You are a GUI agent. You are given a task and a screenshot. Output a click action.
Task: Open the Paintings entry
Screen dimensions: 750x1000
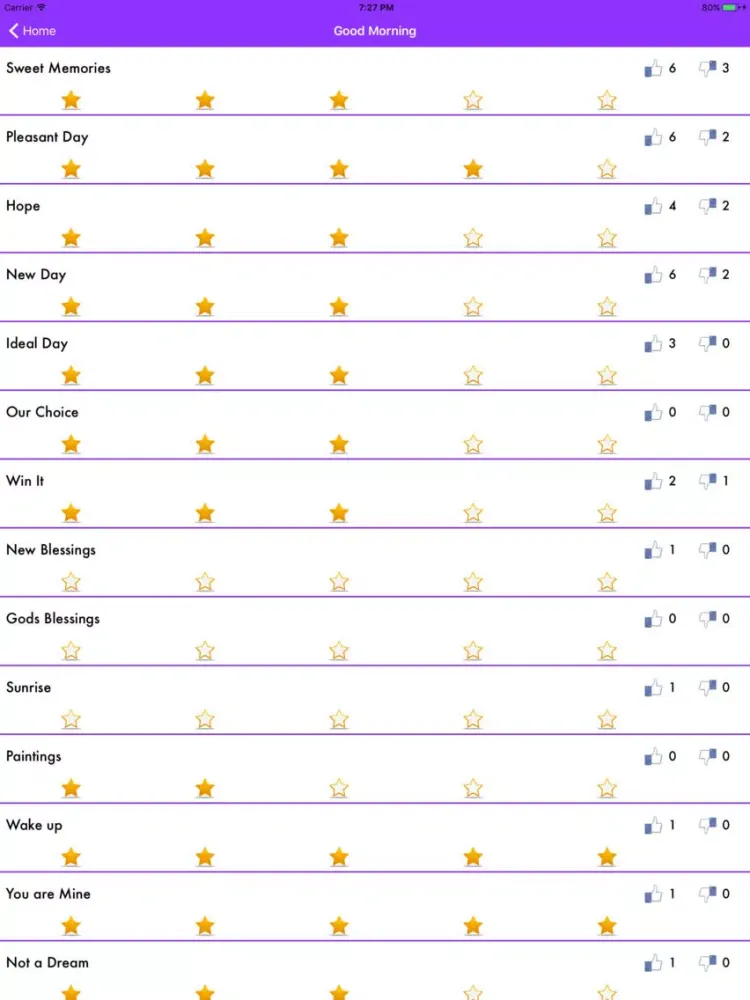(x=34, y=757)
